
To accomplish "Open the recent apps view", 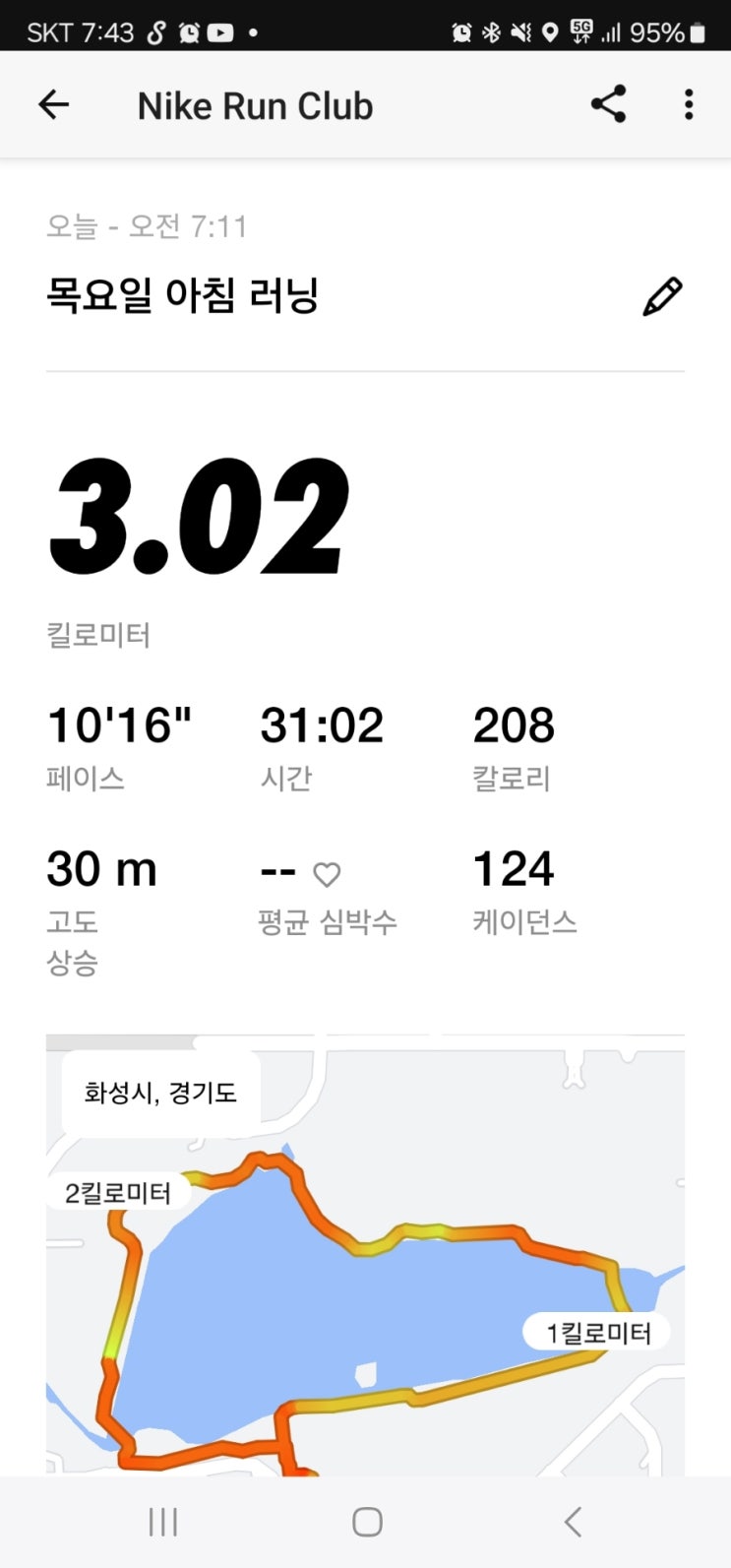I will point(163,1522).
